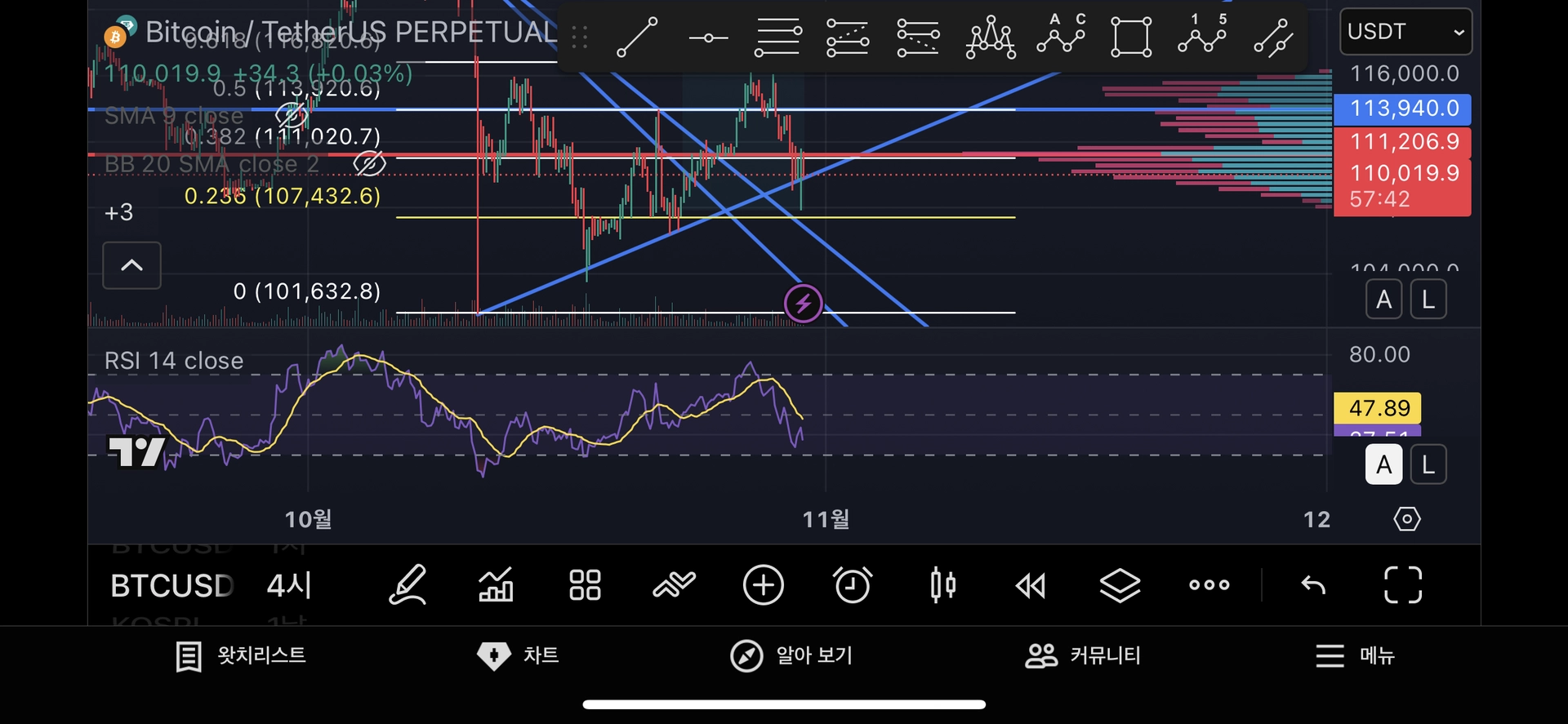Start bar replay with rewind icon

[1031, 585]
